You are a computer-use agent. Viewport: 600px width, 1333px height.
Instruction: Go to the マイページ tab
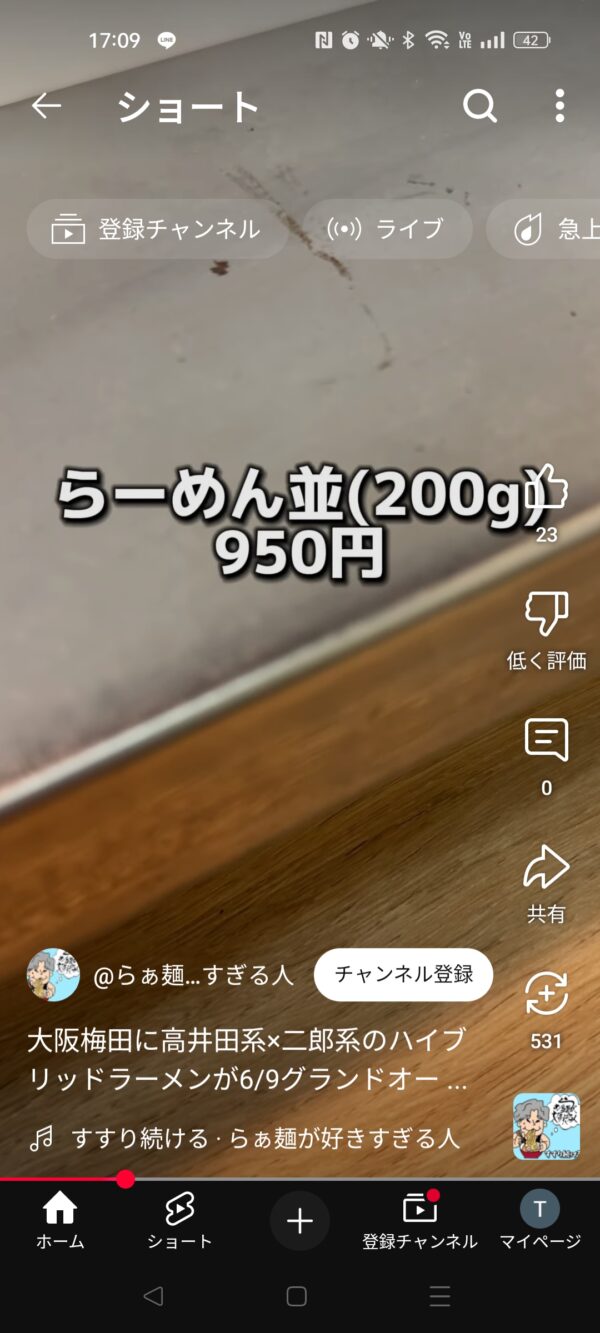[x=540, y=1221]
